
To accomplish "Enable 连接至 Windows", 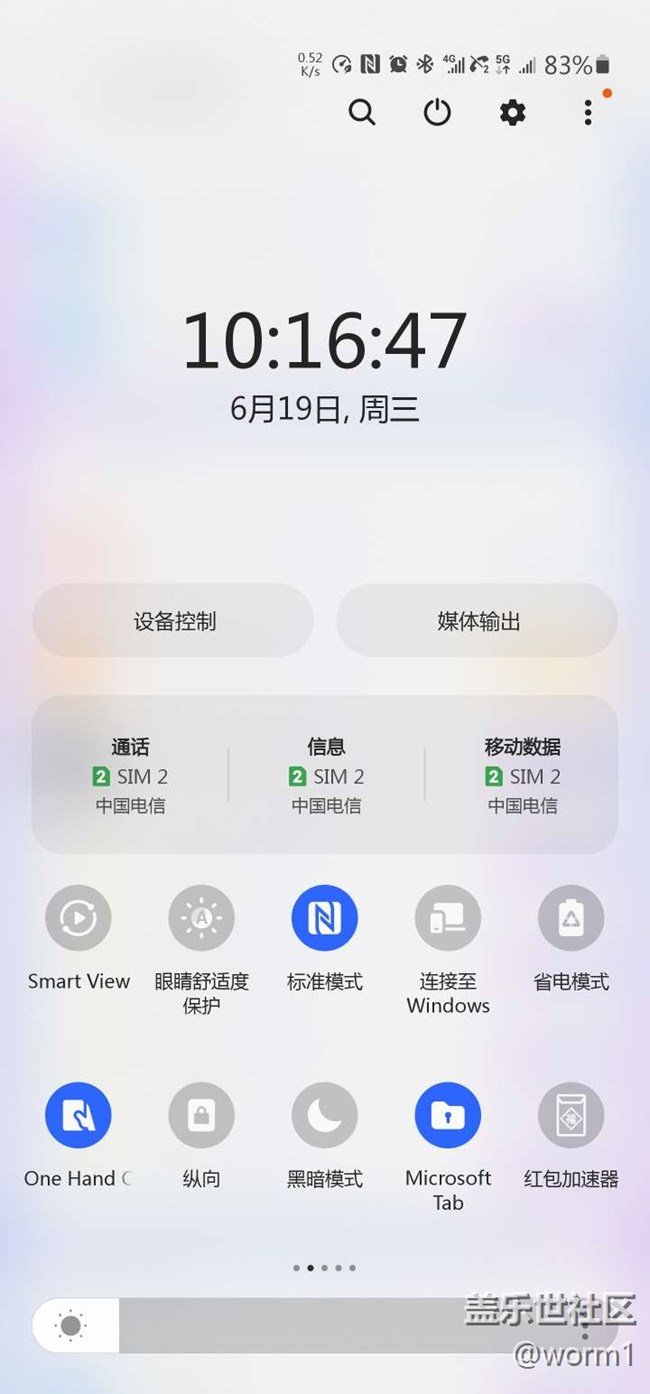I will (x=448, y=917).
